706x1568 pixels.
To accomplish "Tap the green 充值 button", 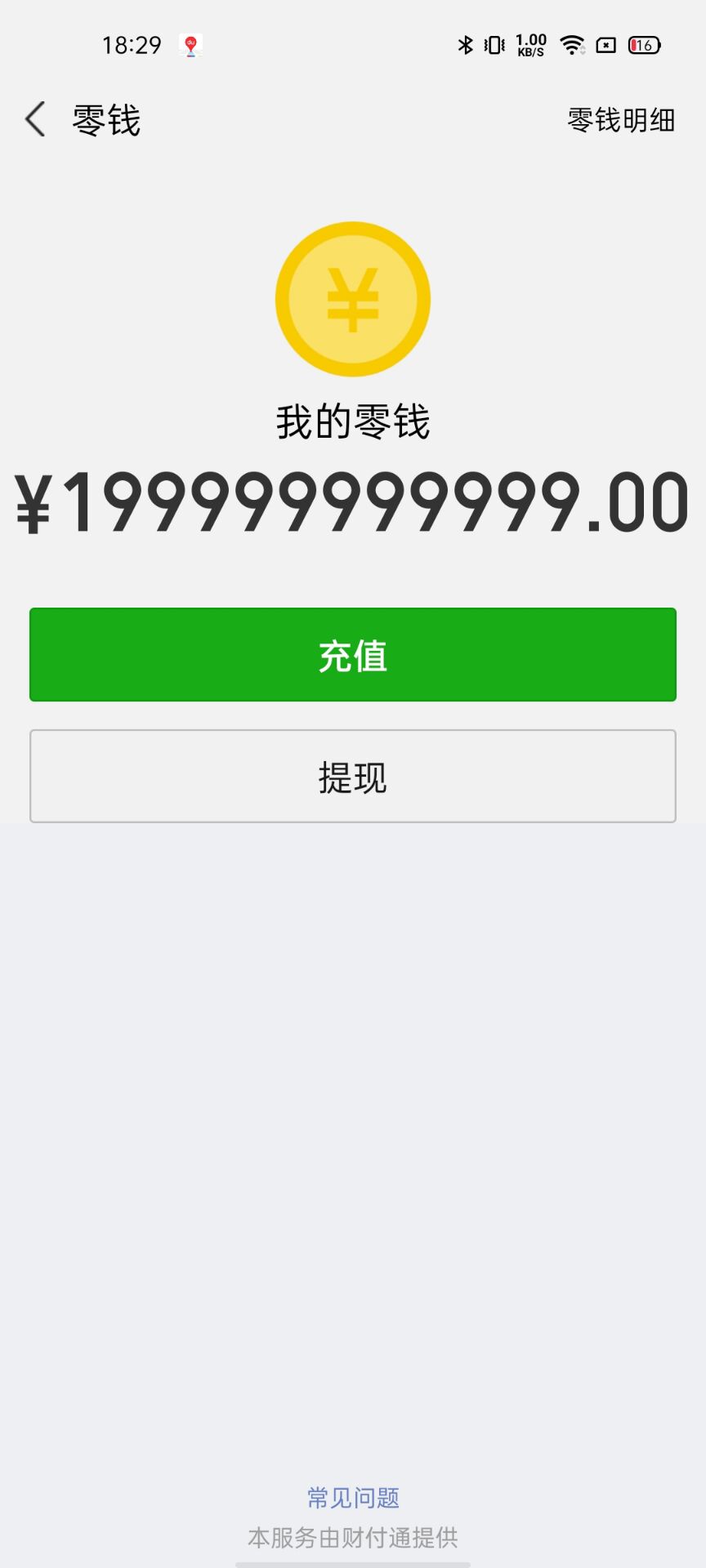I will (353, 655).
